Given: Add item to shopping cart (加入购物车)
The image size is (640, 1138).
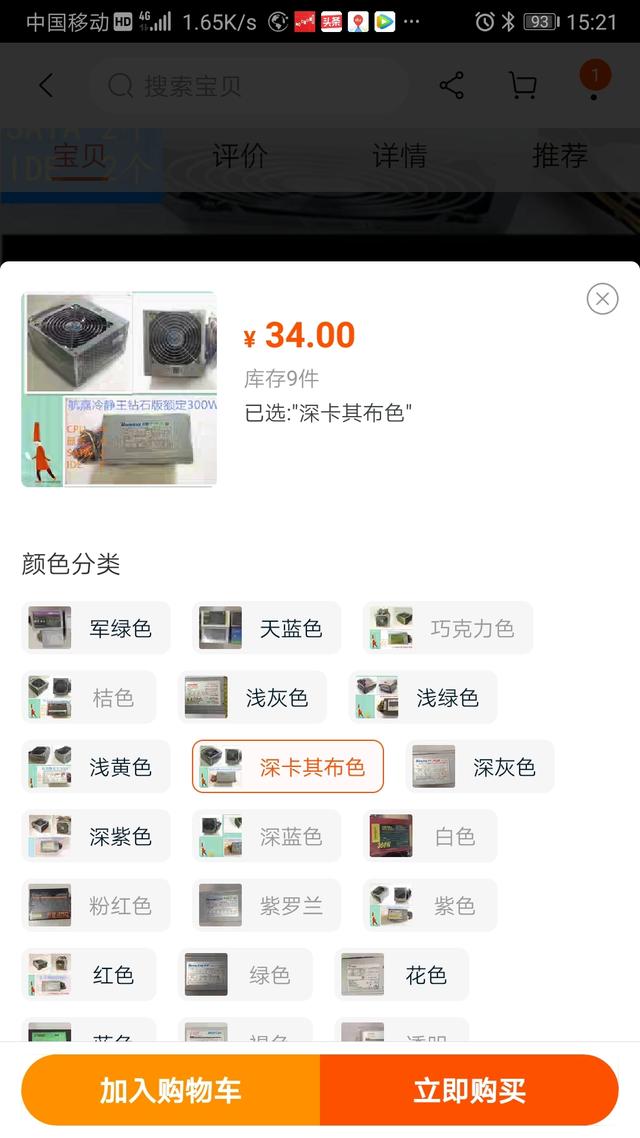Looking at the screenshot, I should 171,1090.
